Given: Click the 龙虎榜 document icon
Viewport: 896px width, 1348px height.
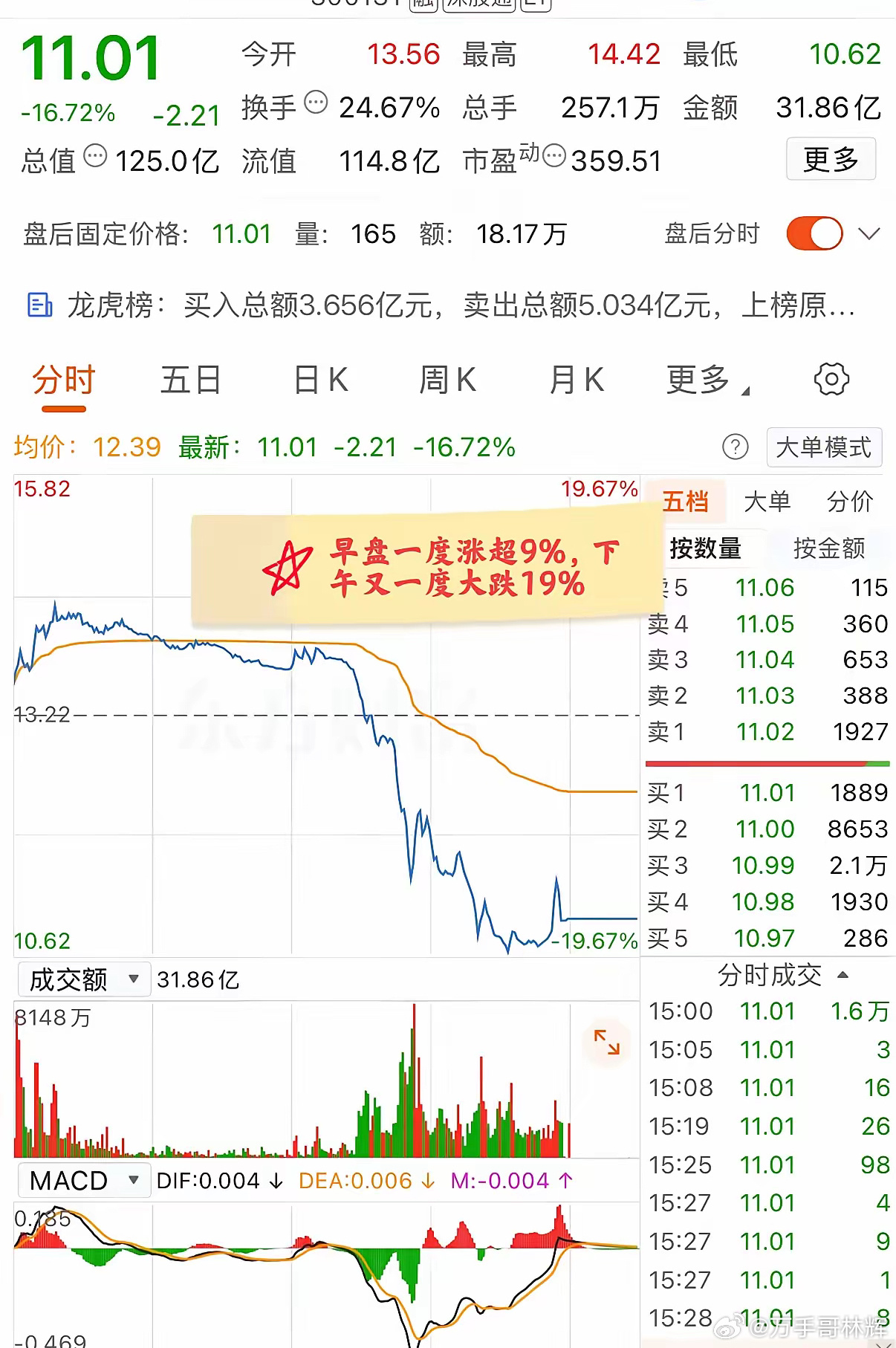Looking at the screenshot, I should click(39, 305).
